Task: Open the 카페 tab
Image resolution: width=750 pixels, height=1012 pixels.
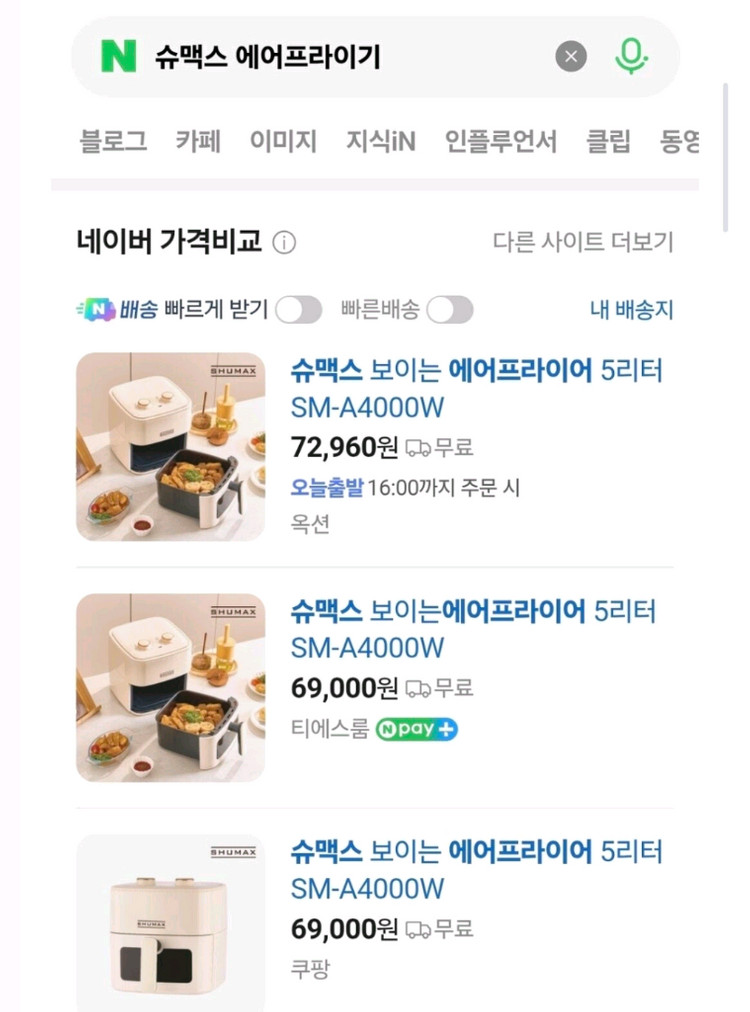Action: click(x=198, y=142)
